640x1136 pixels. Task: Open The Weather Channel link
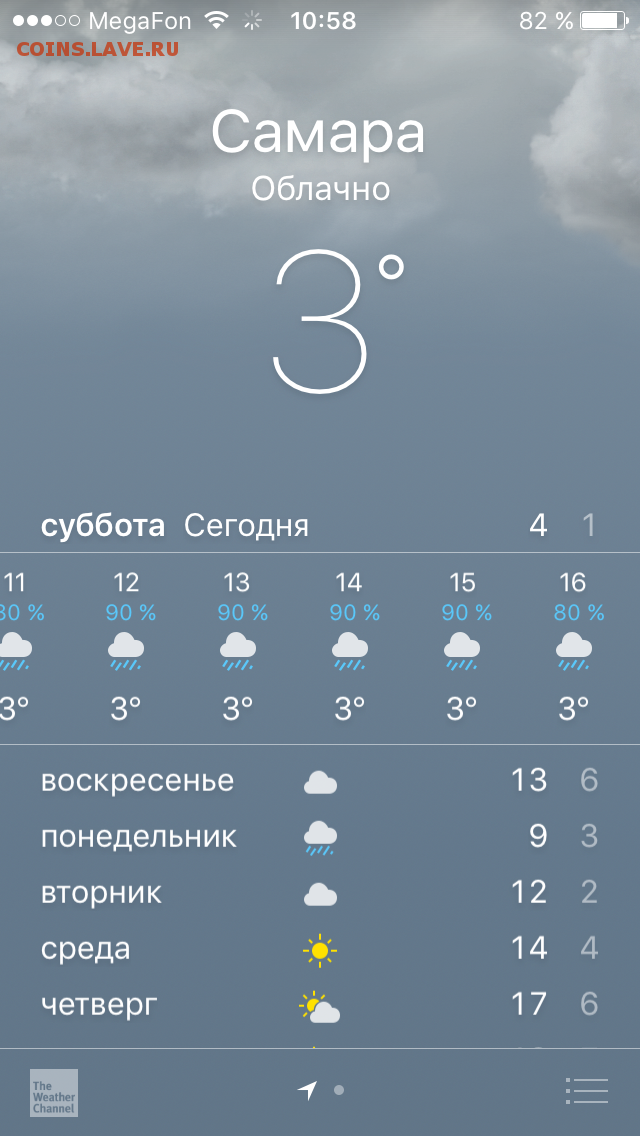(x=54, y=1093)
